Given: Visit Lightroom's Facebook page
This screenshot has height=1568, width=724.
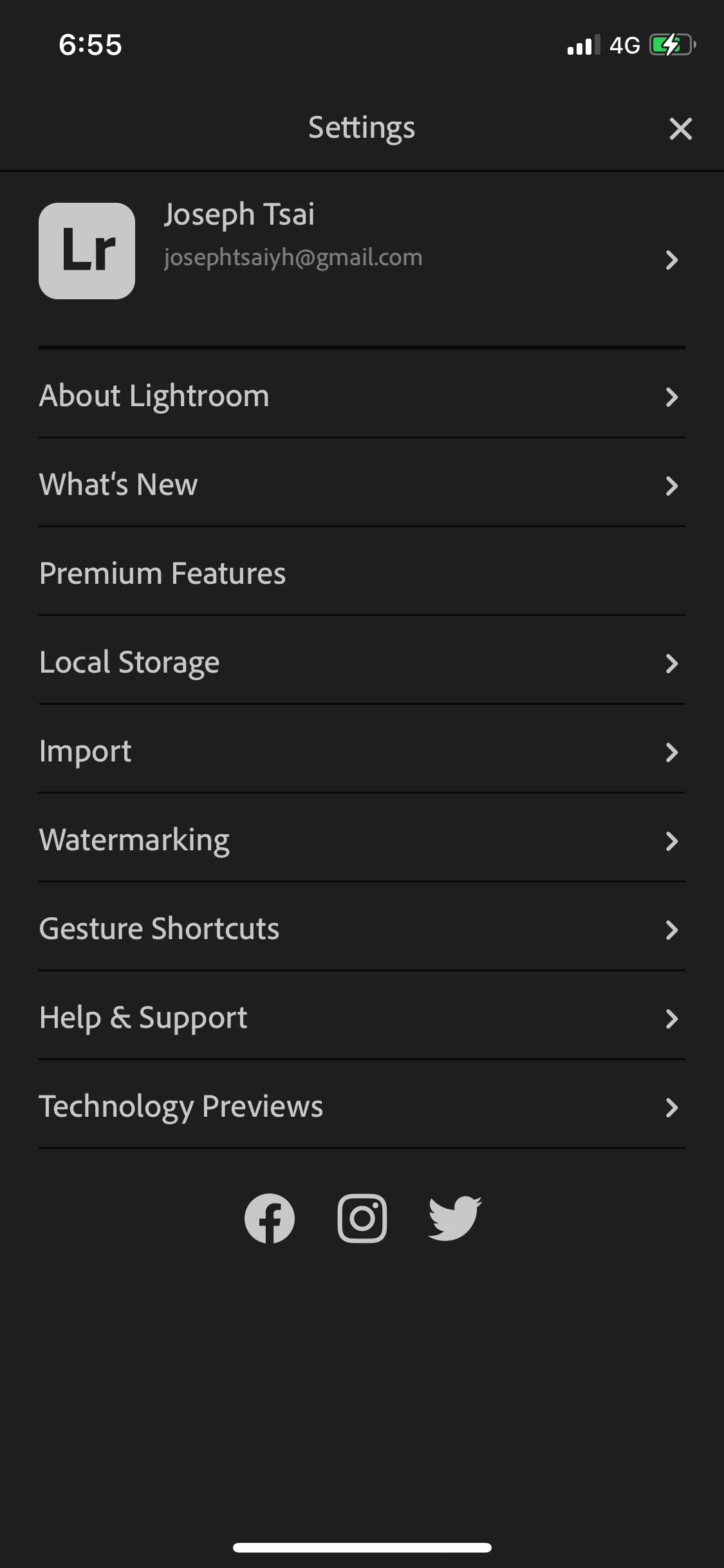Looking at the screenshot, I should click(x=270, y=1218).
